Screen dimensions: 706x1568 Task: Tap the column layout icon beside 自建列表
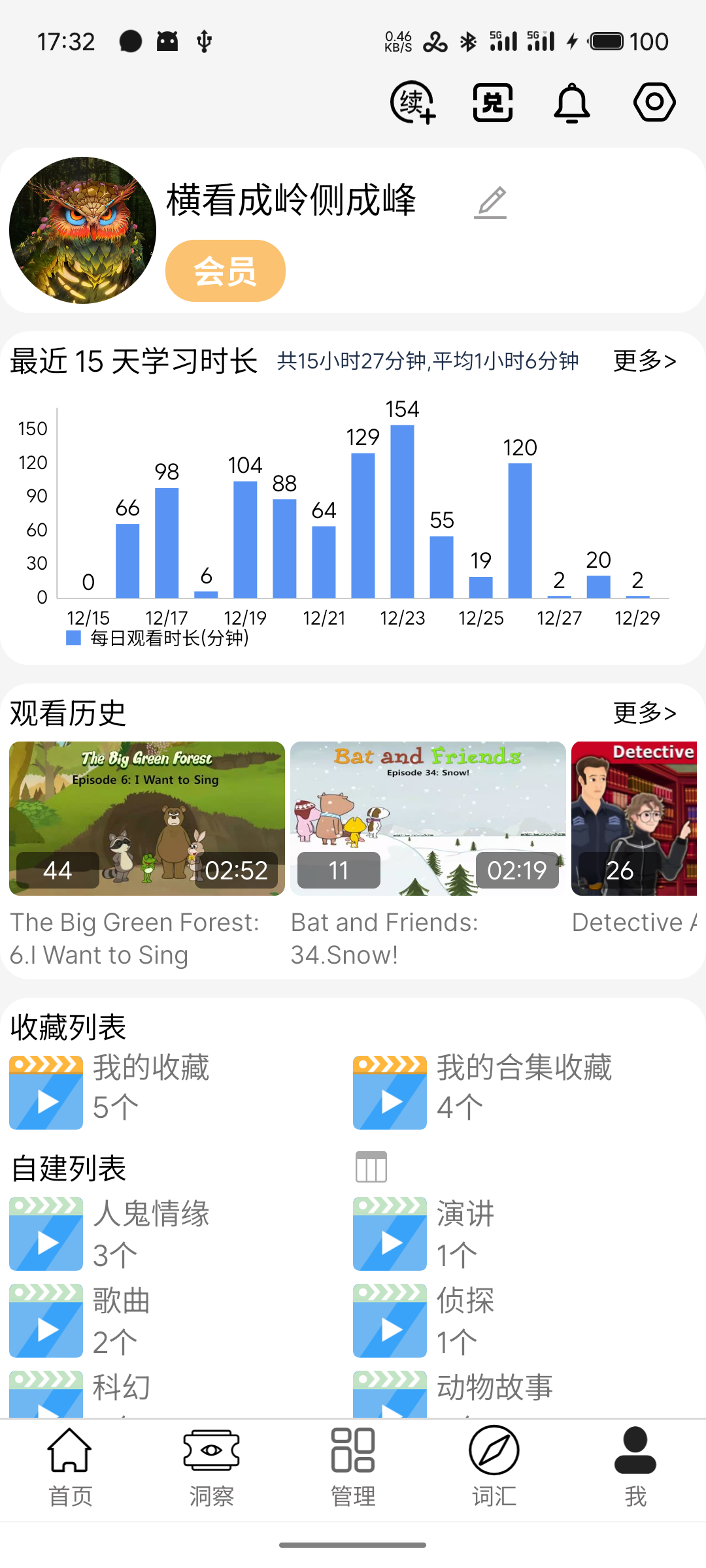371,1167
